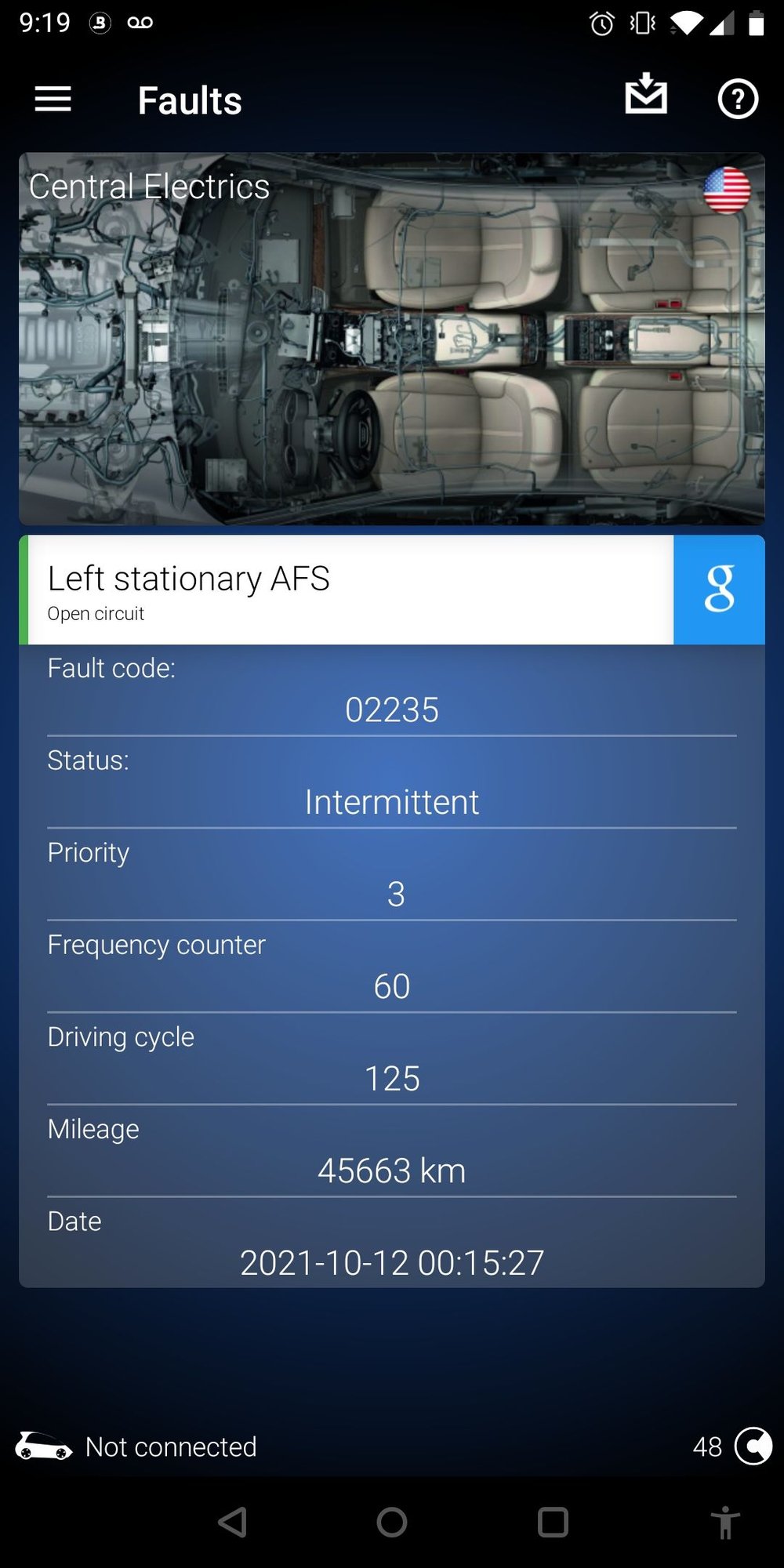Search the fault with the Google icon
Image resolution: width=784 pixels, height=1568 pixels.
(719, 590)
